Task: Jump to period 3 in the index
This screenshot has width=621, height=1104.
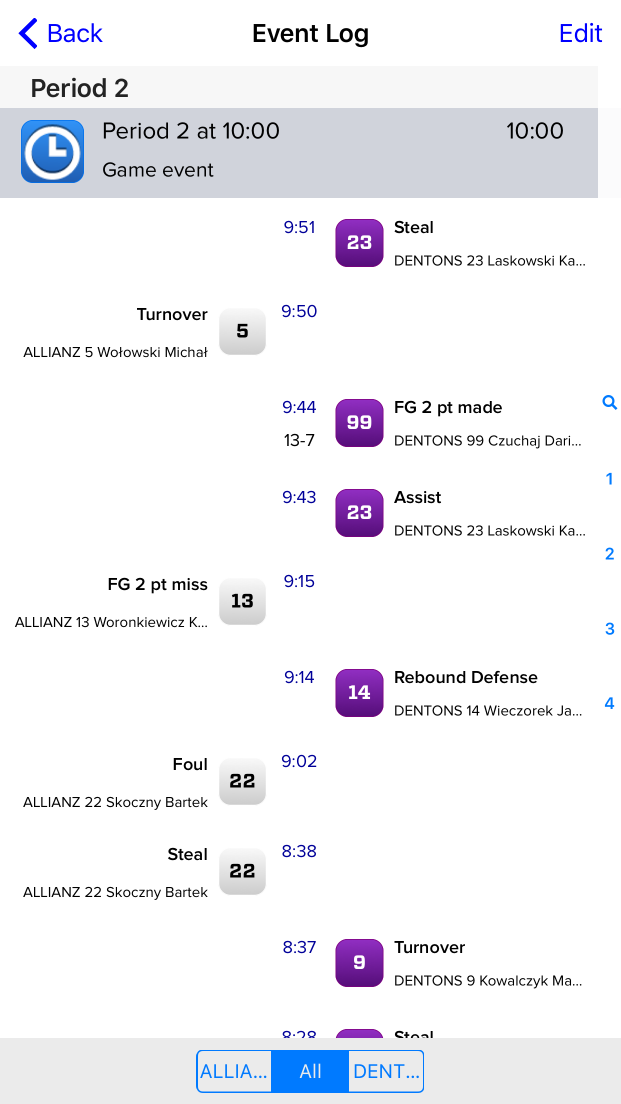Action: click(609, 629)
